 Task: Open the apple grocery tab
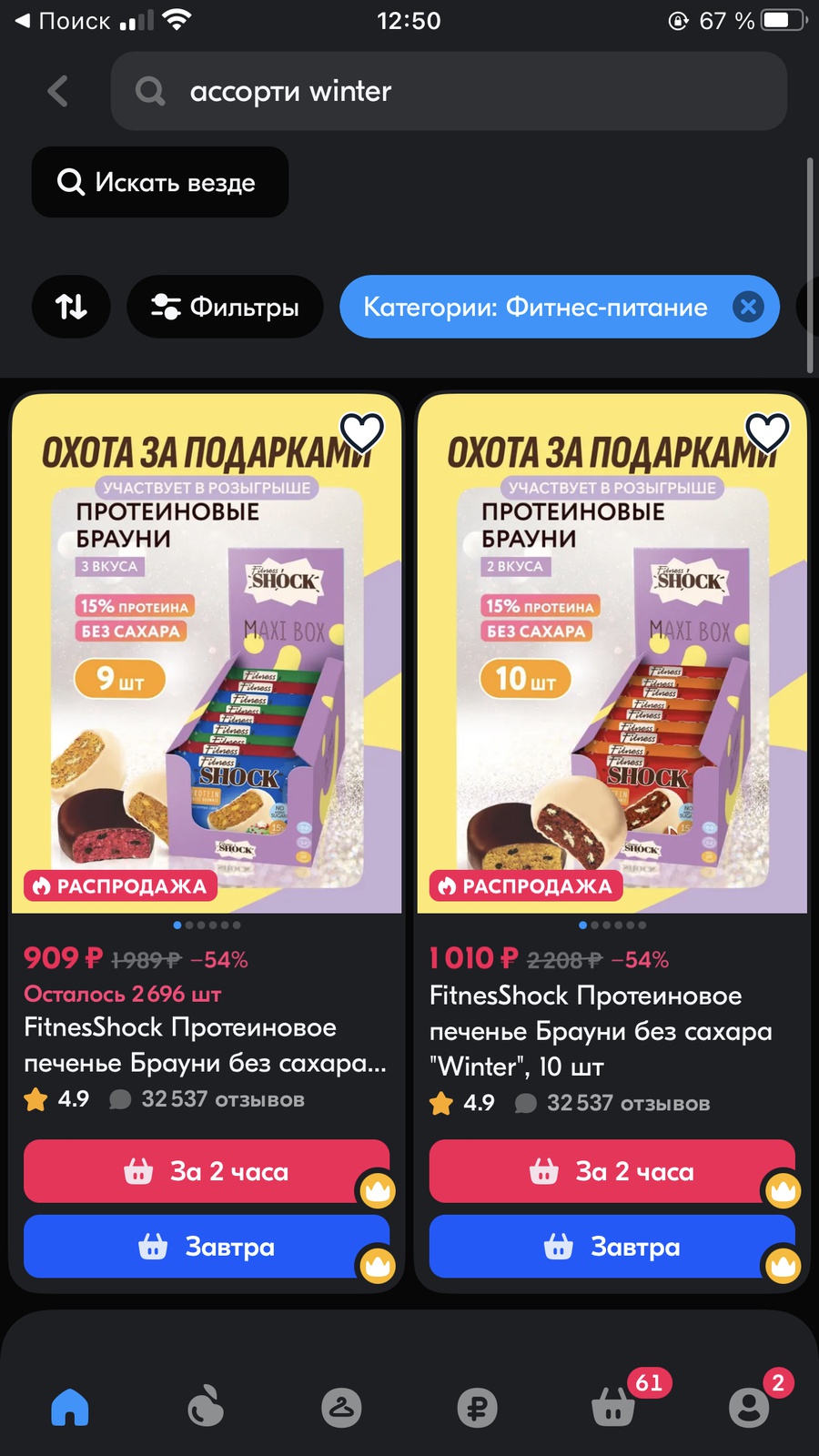[206, 1407]
